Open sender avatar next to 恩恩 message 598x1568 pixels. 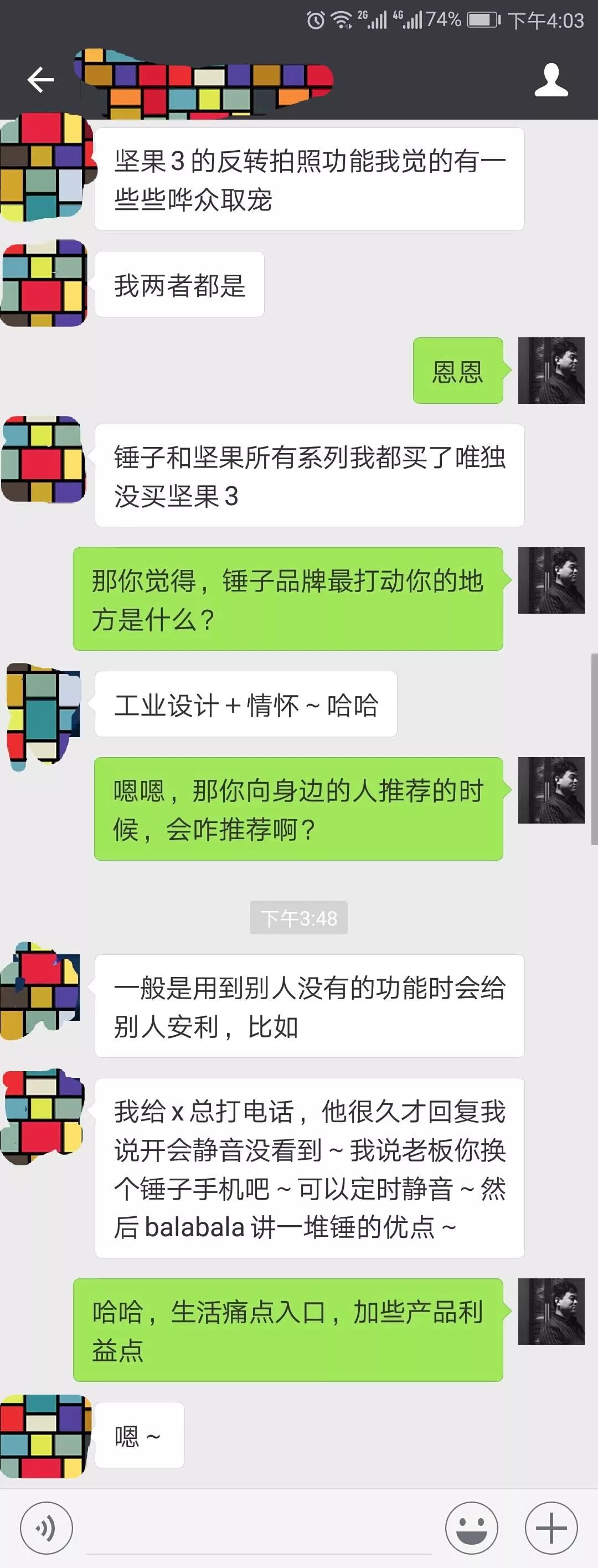pos(551,370)
